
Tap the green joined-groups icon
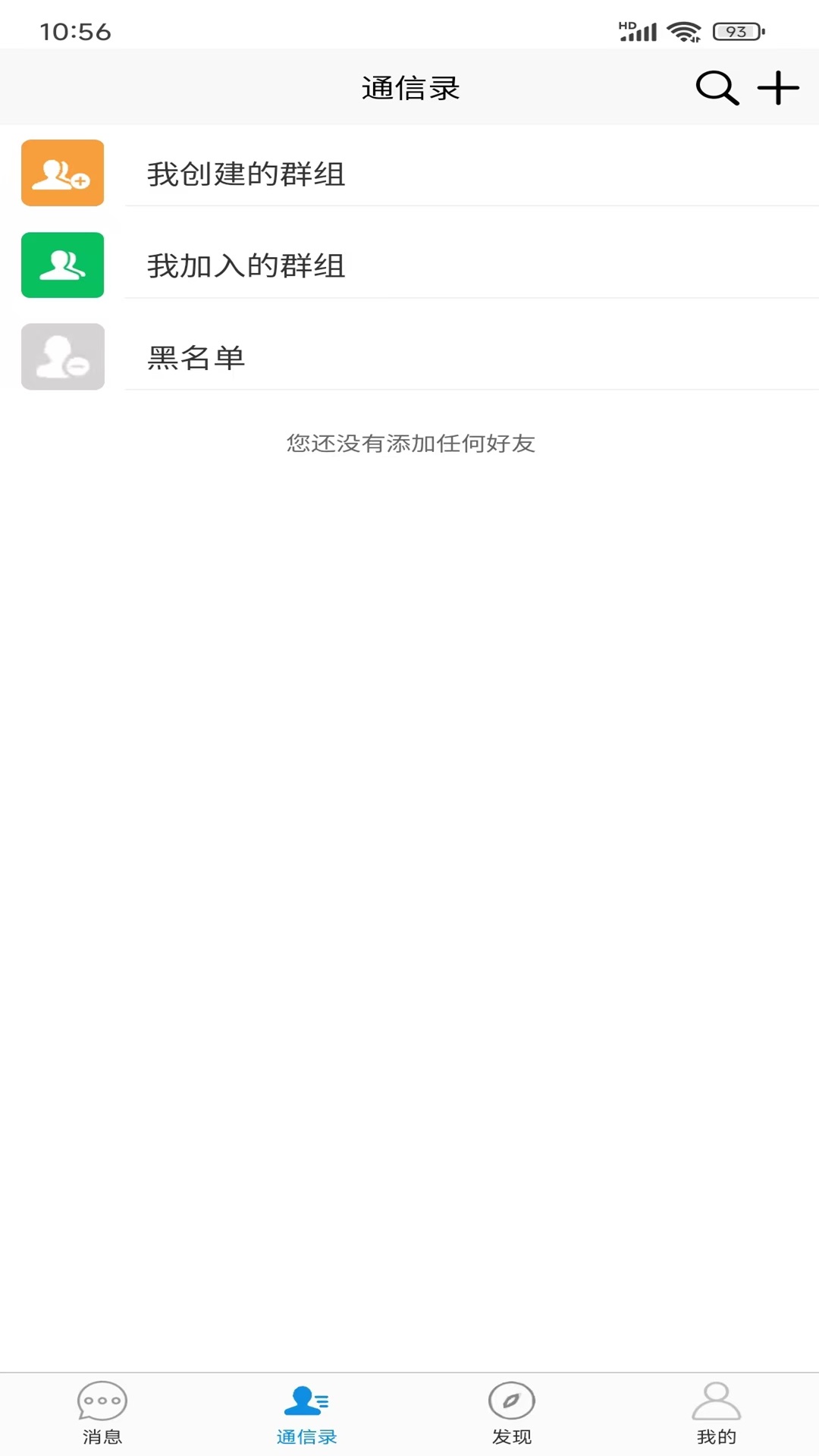[x=63, y=265]
